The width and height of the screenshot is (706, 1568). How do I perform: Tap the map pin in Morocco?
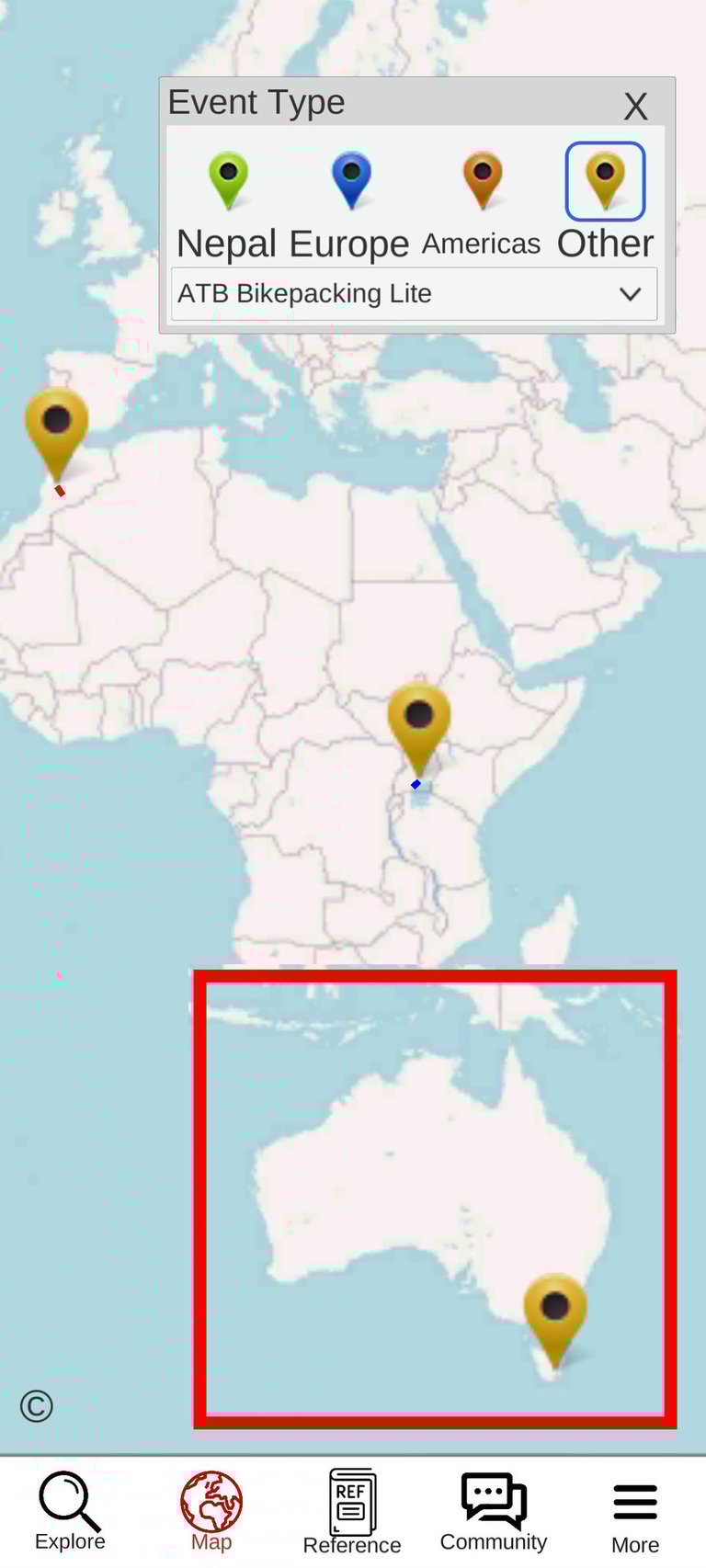pos(57,435)
